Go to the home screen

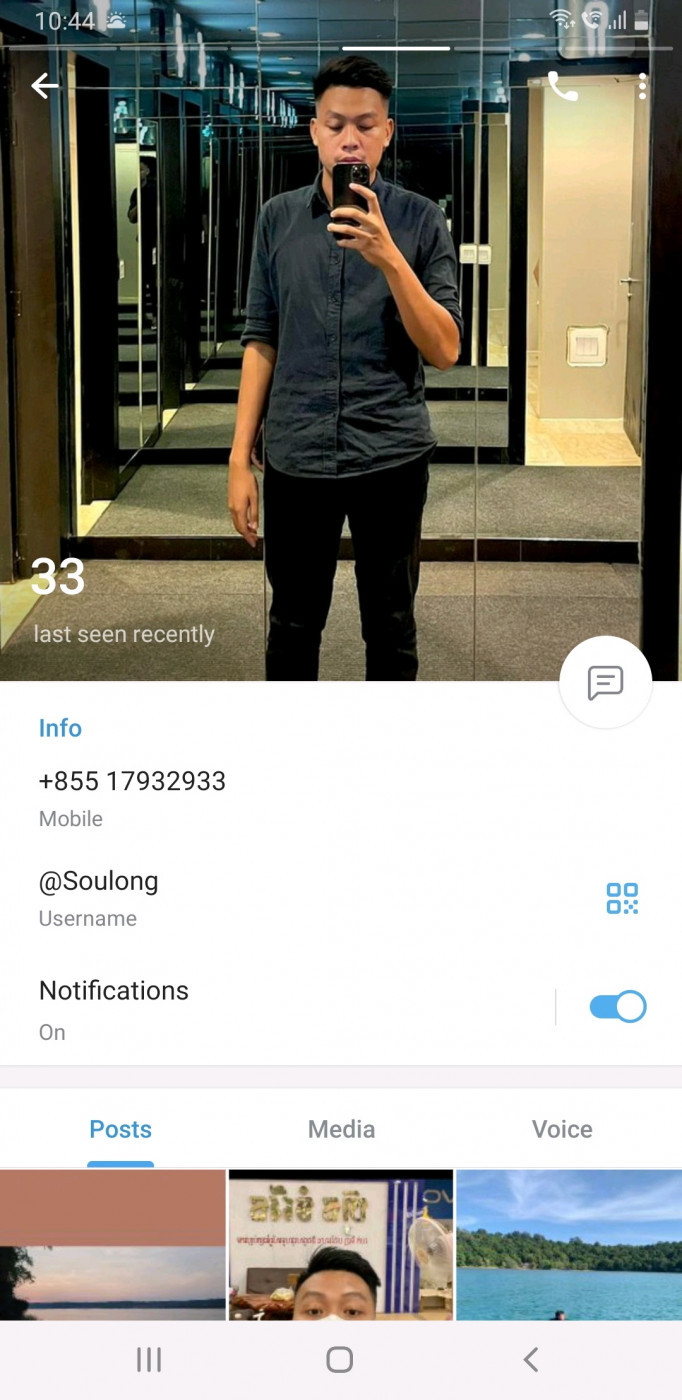[340, 1359]
